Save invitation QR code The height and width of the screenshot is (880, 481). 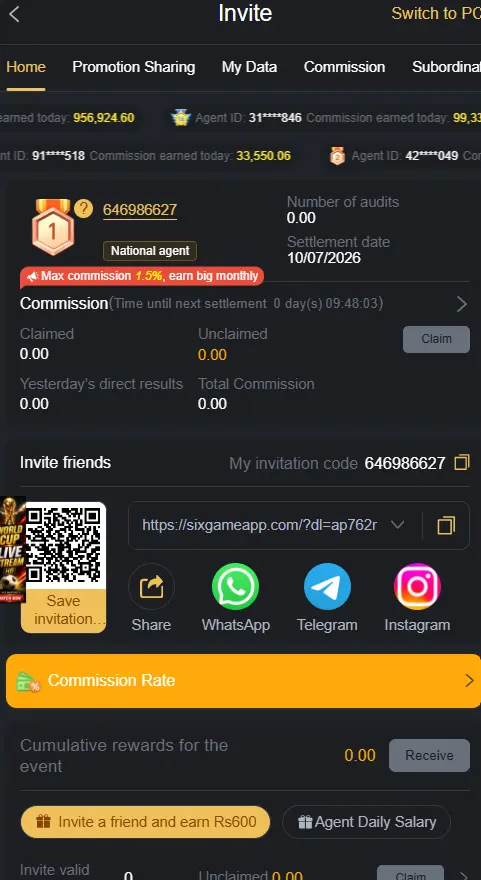pyautogui.click(x=63, y=610)
